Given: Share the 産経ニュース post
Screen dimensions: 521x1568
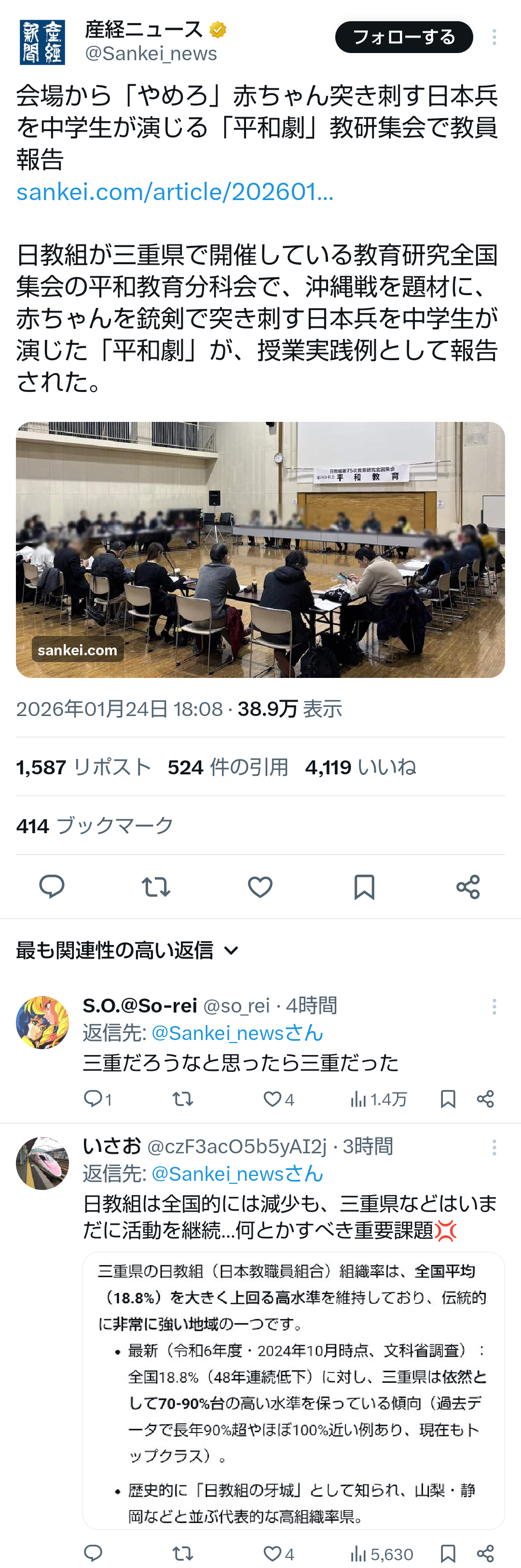Looking at the screenshot, I should (468, 887).
